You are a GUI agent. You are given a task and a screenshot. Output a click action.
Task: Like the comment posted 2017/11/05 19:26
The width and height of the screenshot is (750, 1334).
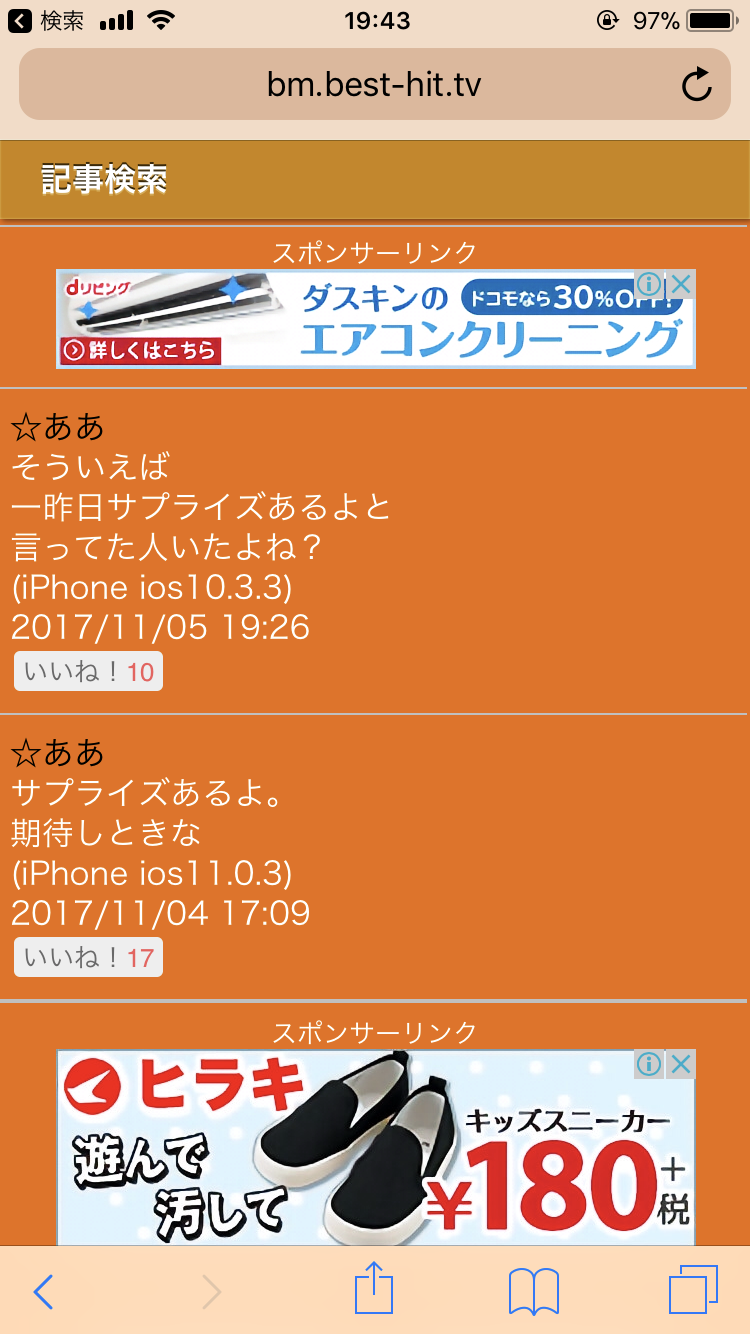tap(88, 672)
